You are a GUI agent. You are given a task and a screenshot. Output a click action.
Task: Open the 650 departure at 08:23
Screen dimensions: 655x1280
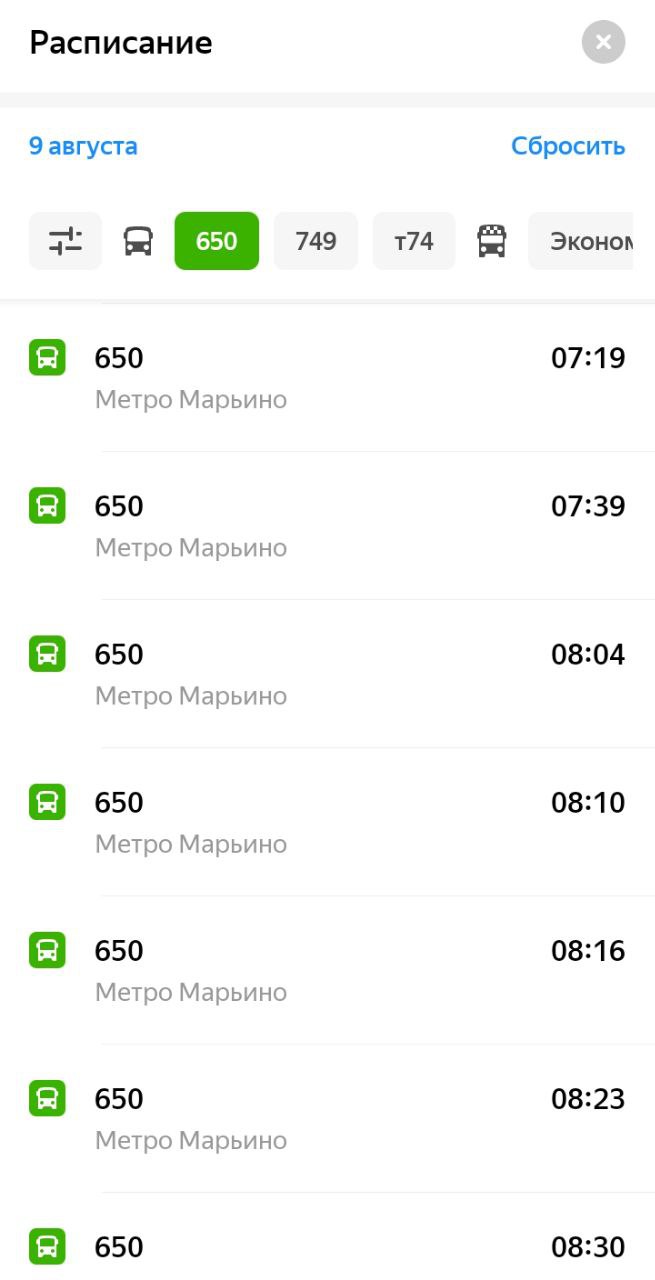pos(327,1118)
